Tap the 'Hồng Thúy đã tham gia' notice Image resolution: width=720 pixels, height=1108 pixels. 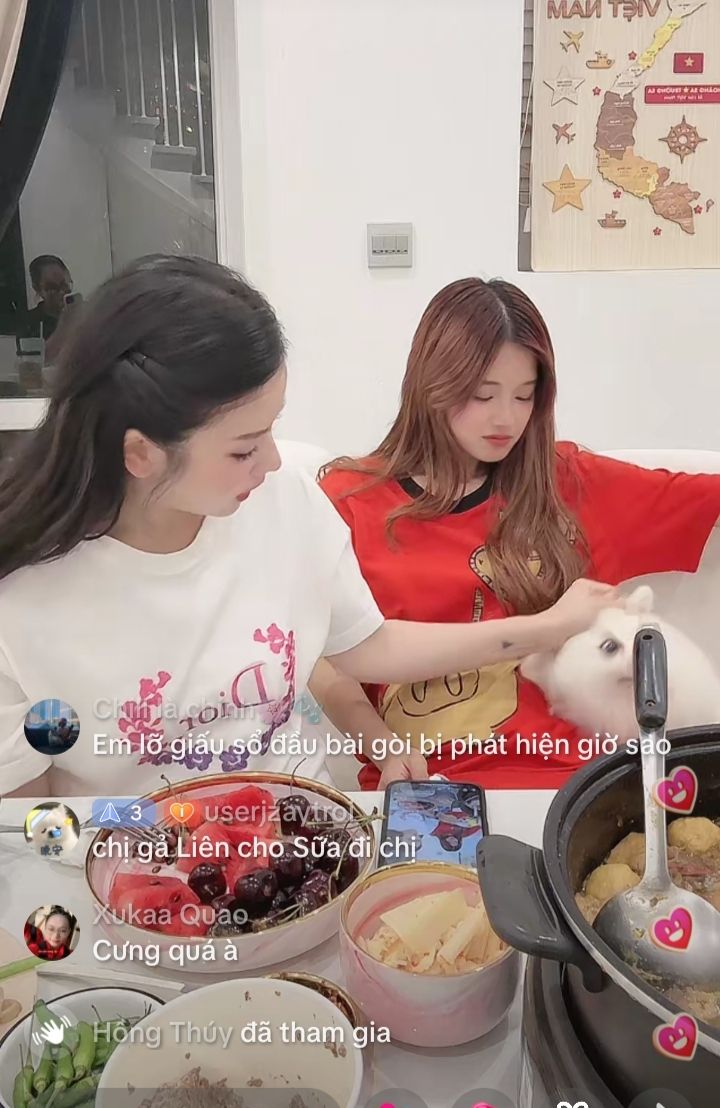(x=240, y=1033)
